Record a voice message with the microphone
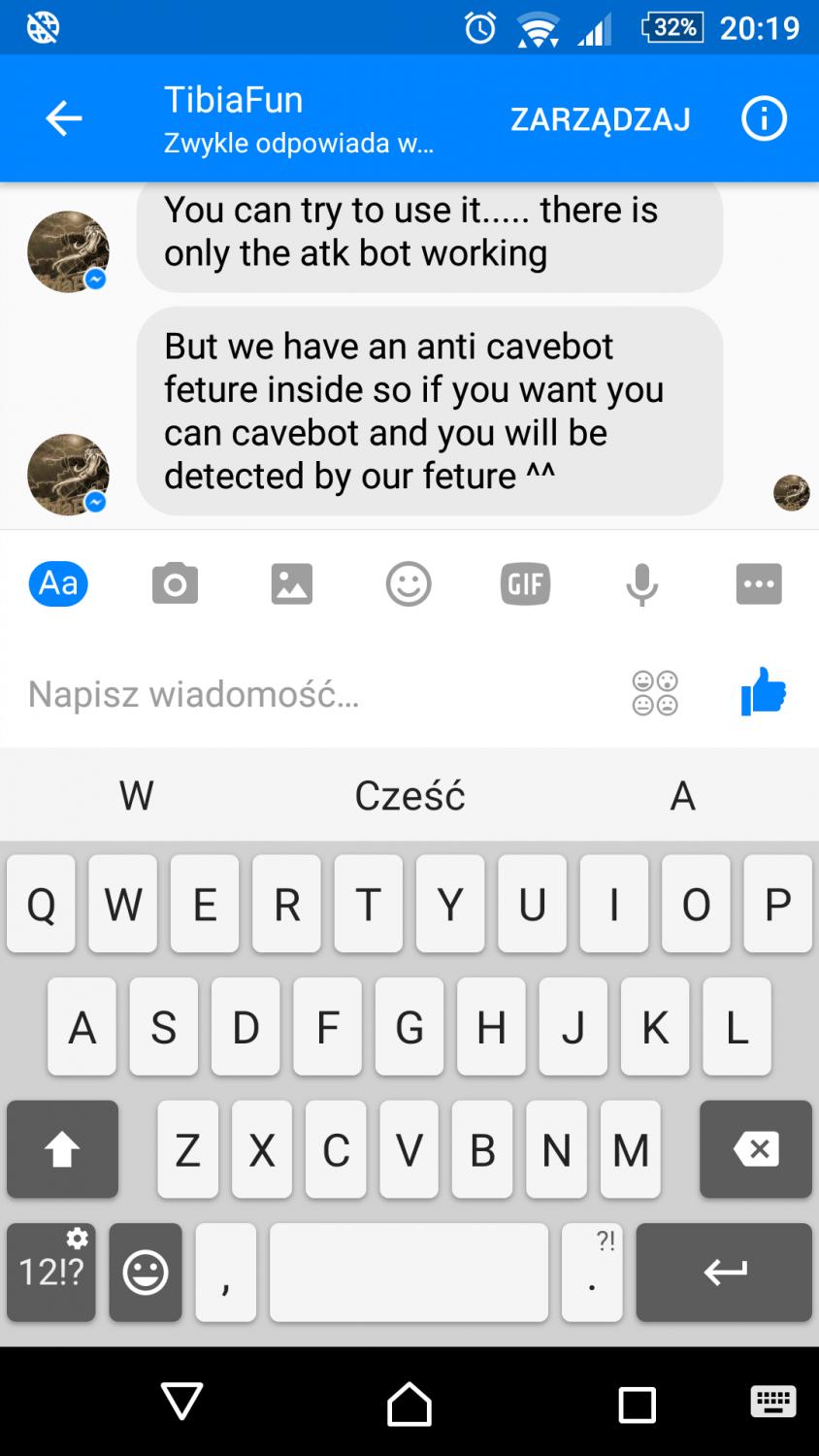Image resolution: width=819 pixels, height=1456 pixels. [x=641, y=584]
